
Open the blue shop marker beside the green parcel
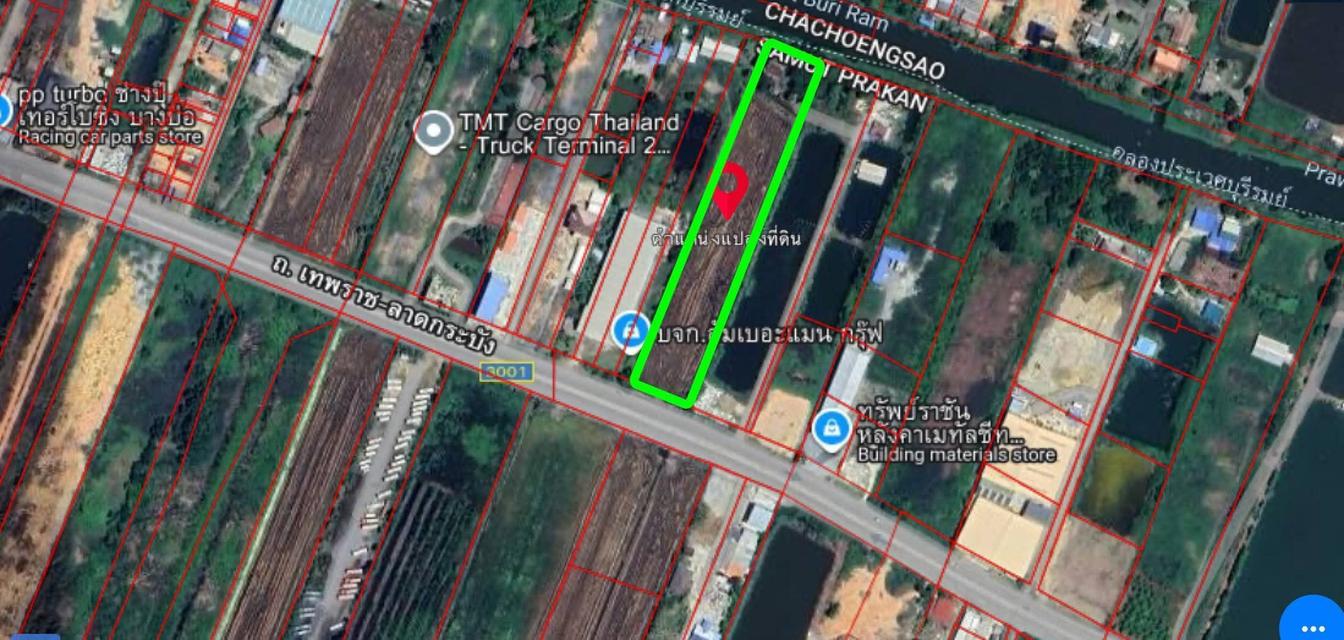pos(630,331)
